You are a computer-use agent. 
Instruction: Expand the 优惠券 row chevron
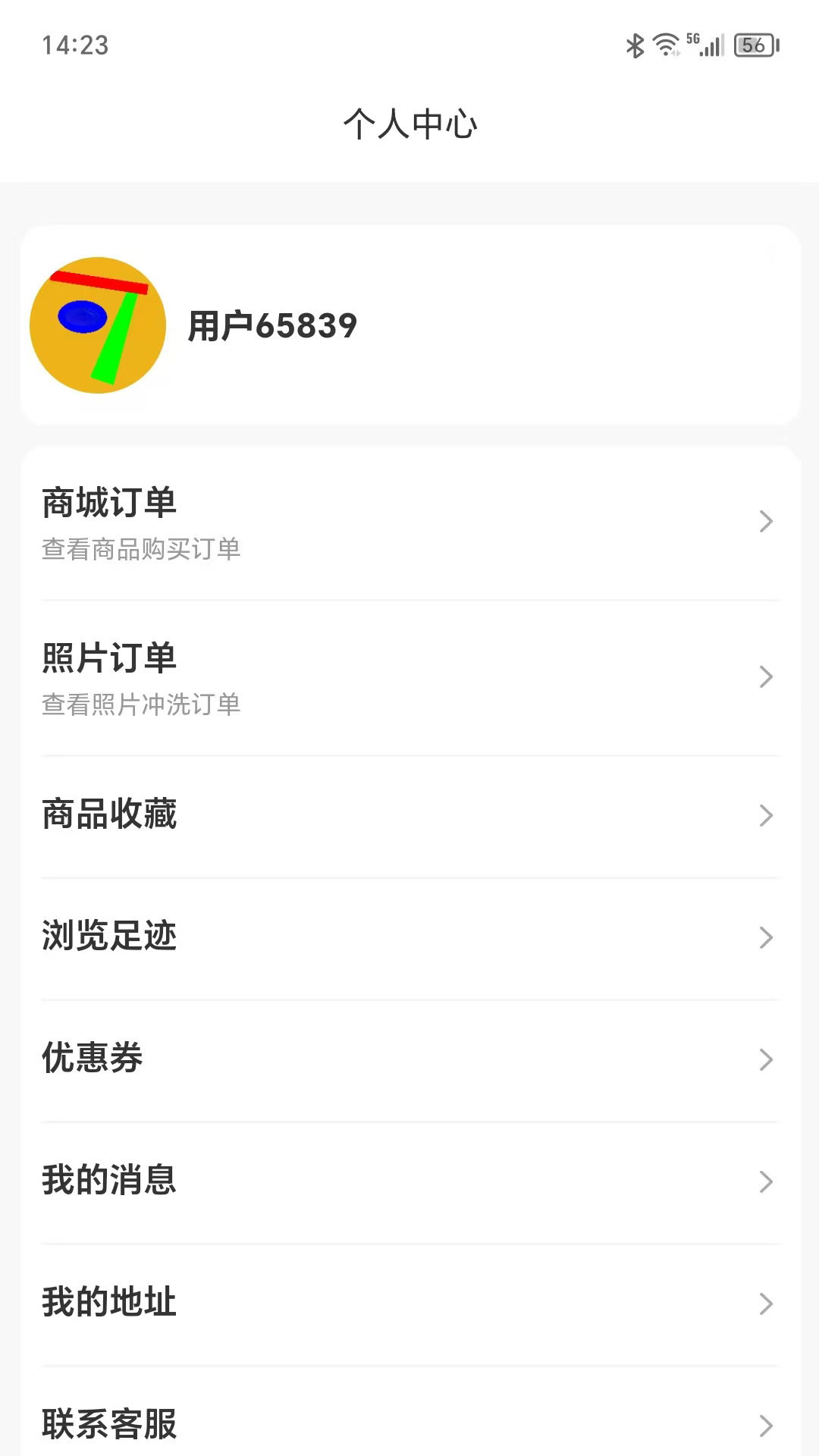pos(764,1059)
